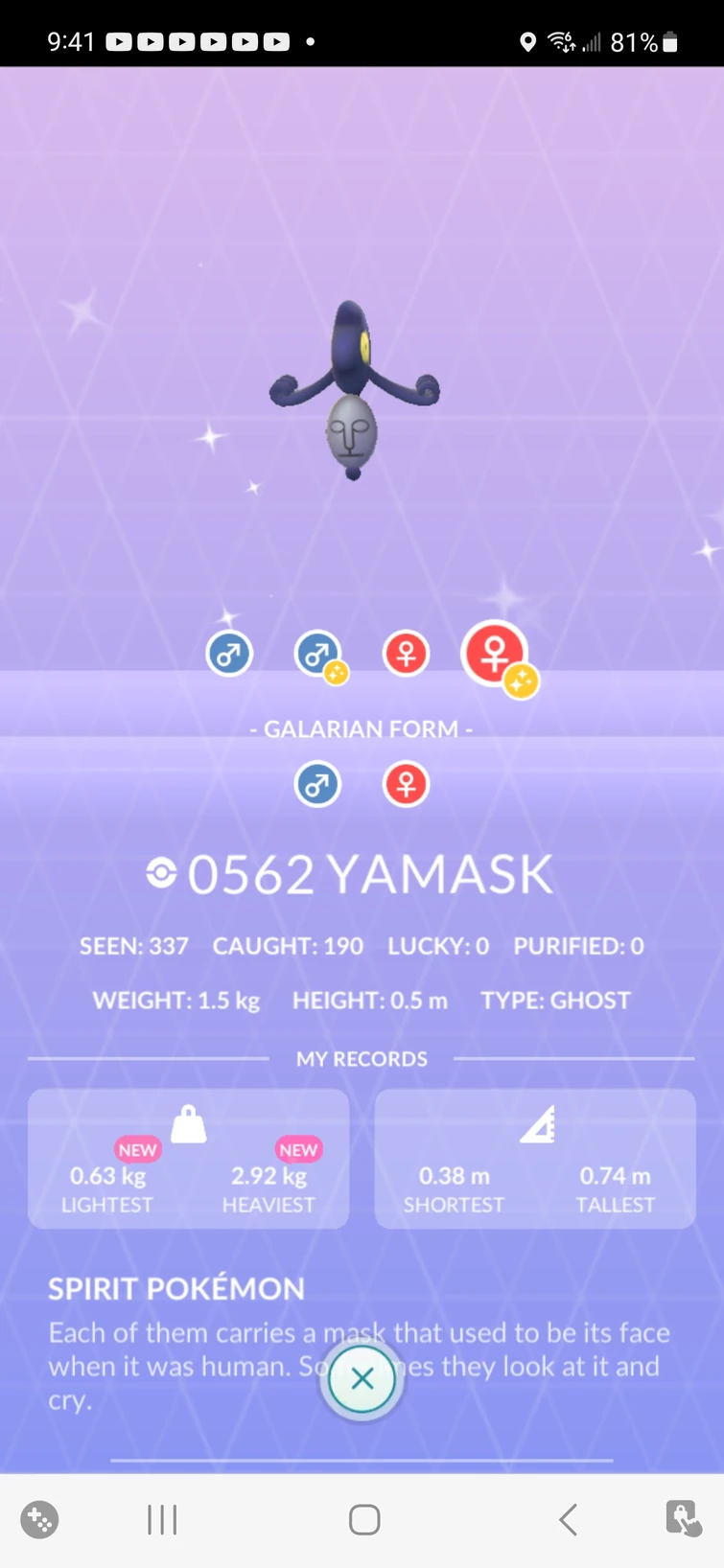Select the female Galarian Form icon

click(406, 784)
